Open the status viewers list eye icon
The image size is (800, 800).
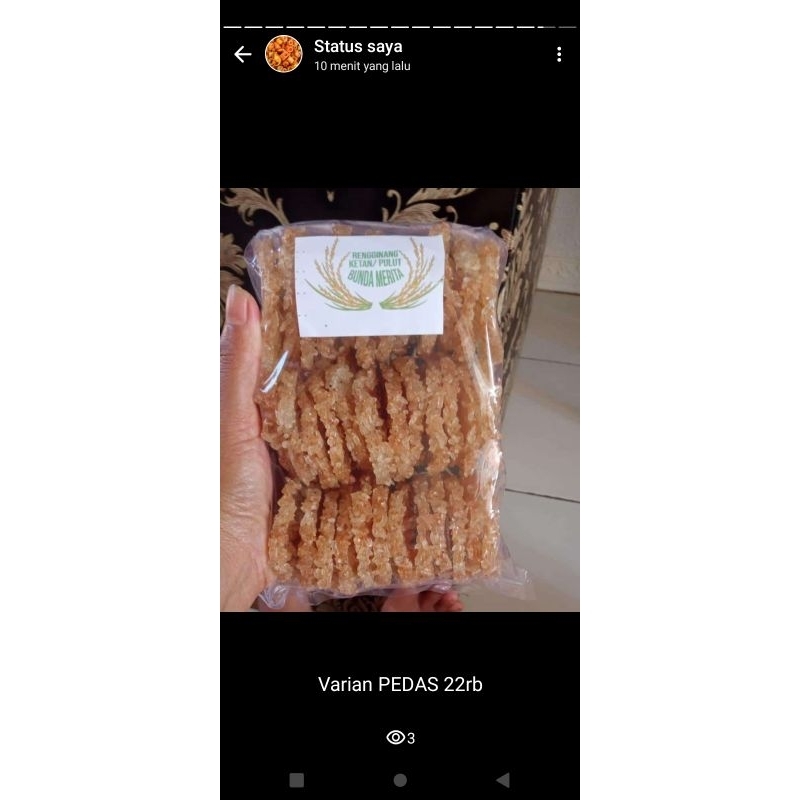tap(396, 738)
